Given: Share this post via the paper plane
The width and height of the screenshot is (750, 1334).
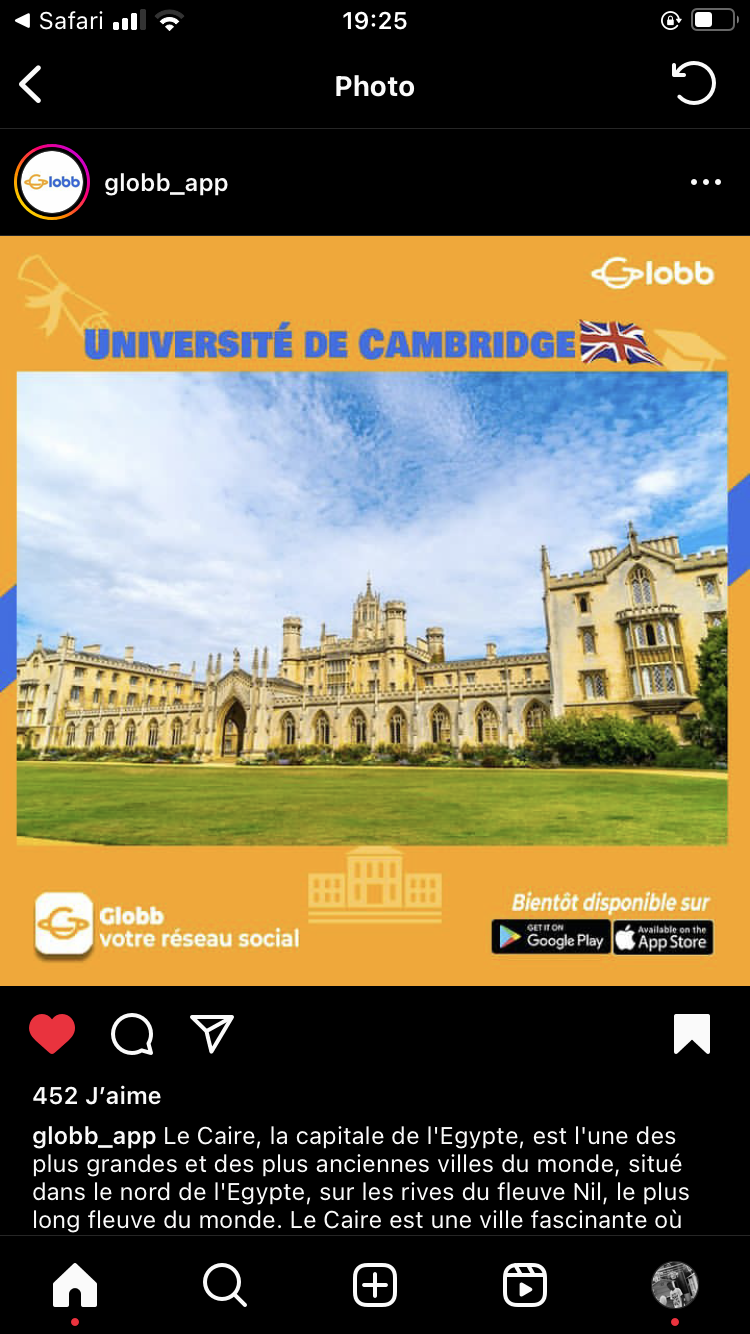Looking at the screenshot, I should pyautogui.click(x=212, y=1034).
